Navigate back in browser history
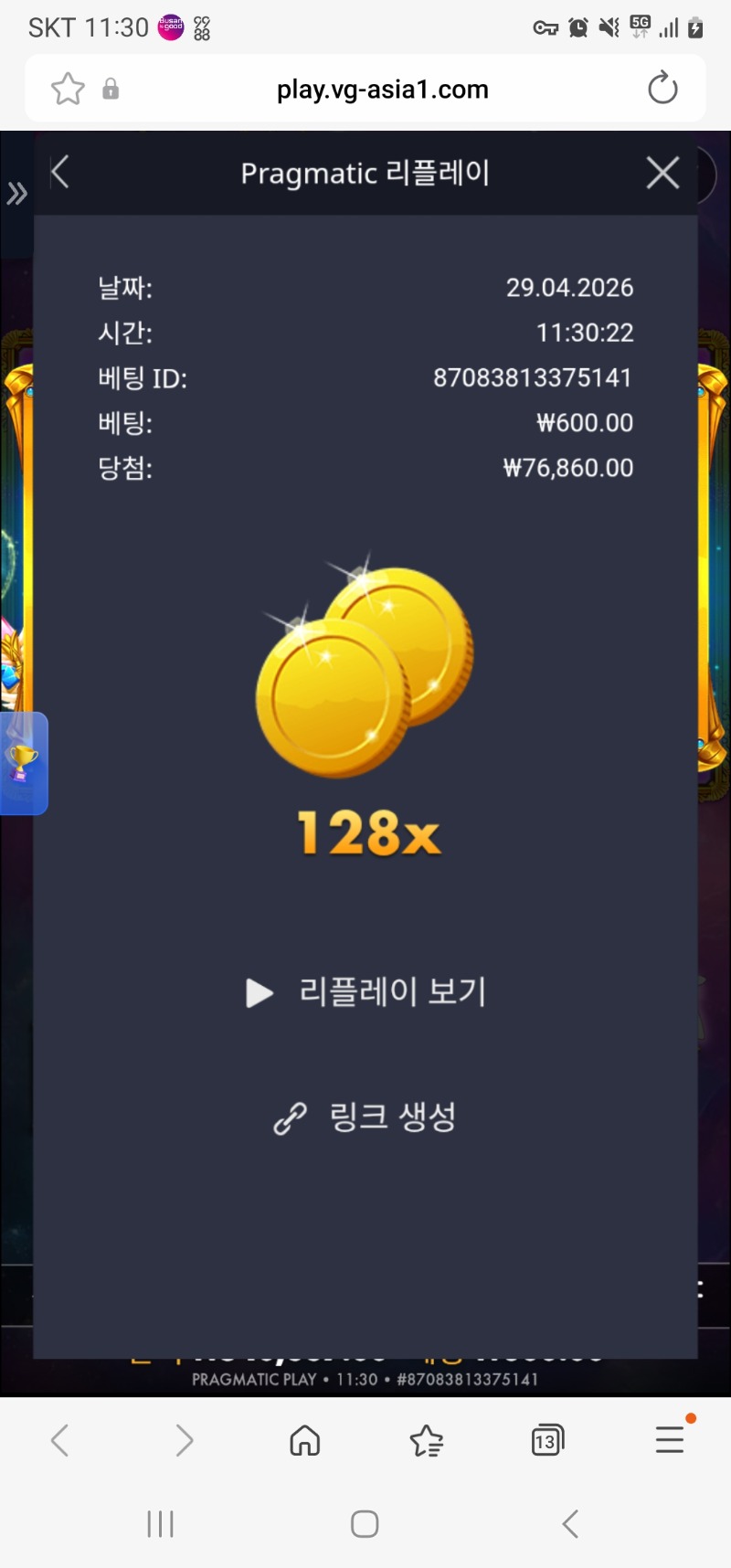This screenshot has width=731, height=1568. (60, 1441)
